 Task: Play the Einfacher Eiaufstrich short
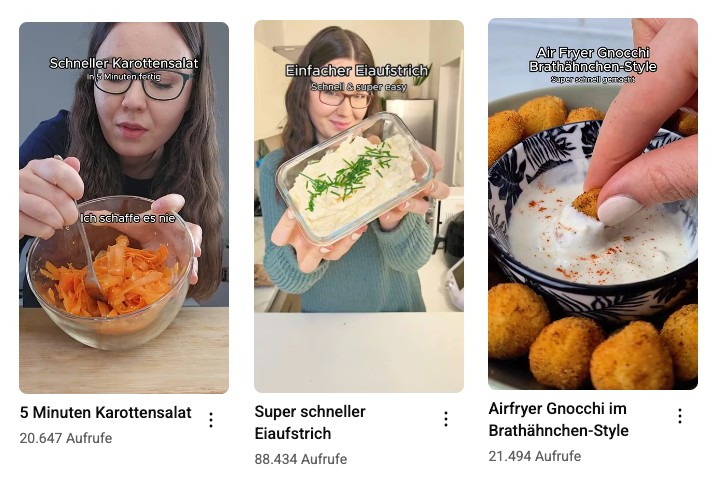point(358,208)
